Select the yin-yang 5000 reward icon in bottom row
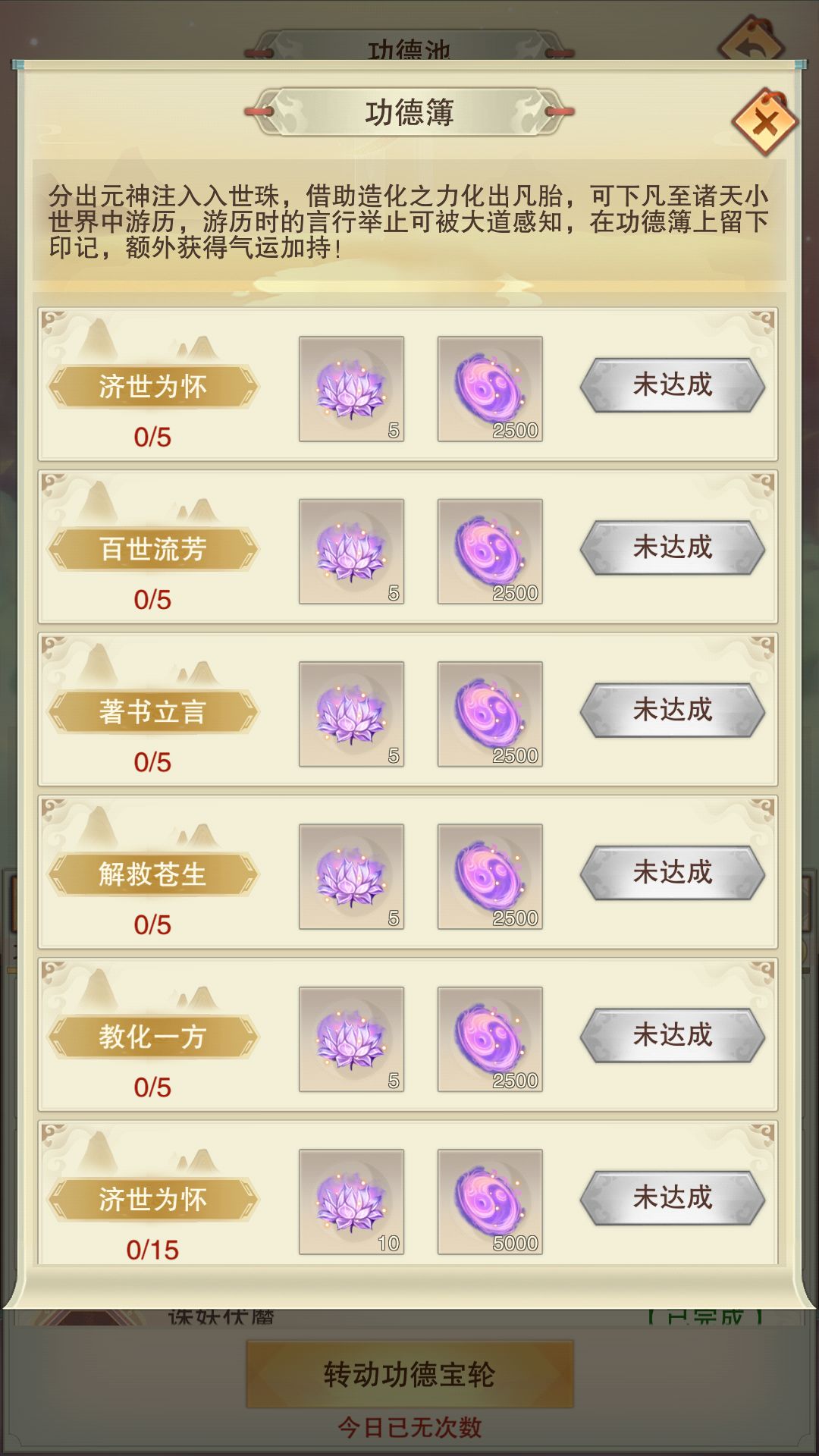This screenshot has width=819, height=1456. (489, 1200)
